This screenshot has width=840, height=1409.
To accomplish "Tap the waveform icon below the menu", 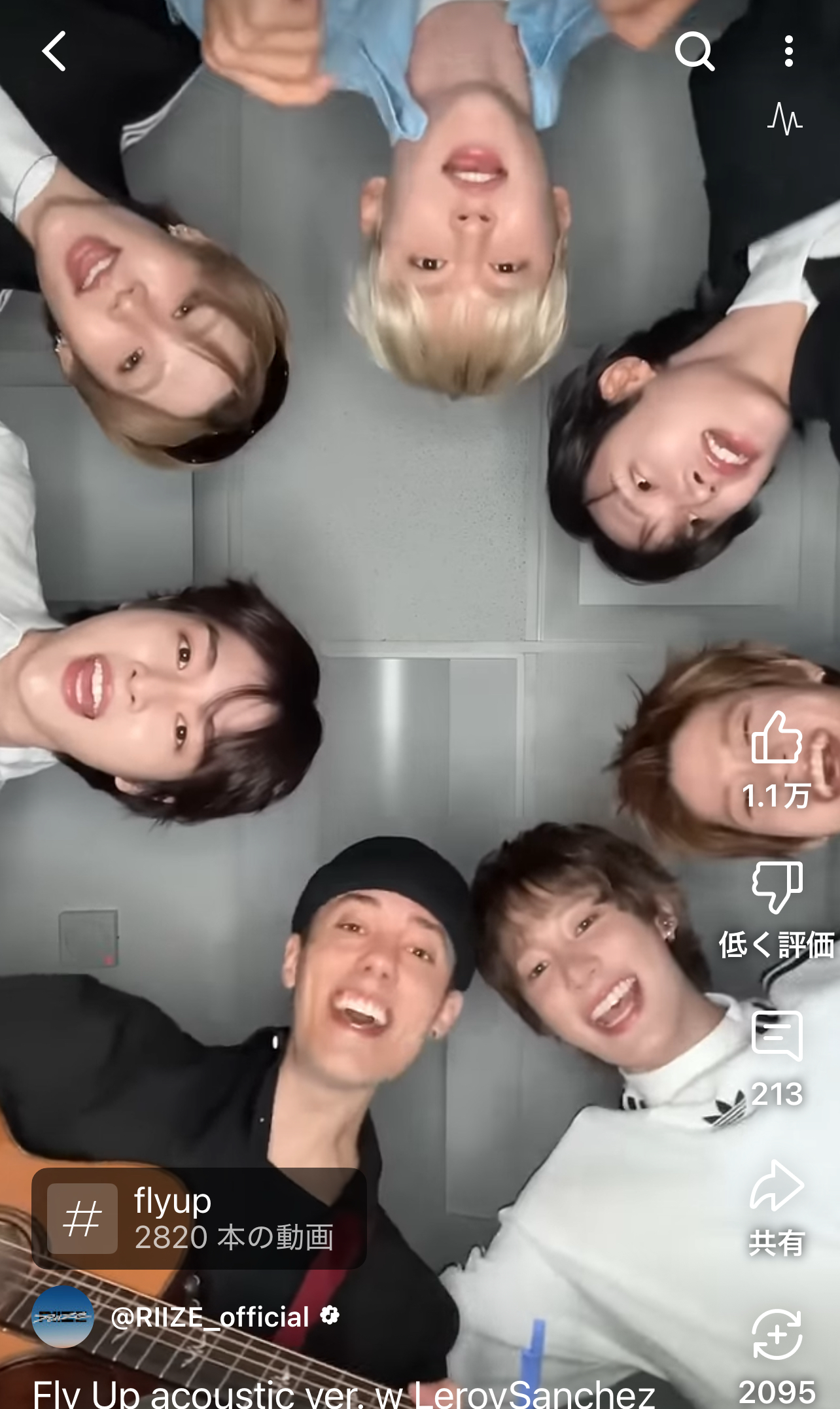I will (784, 119).
